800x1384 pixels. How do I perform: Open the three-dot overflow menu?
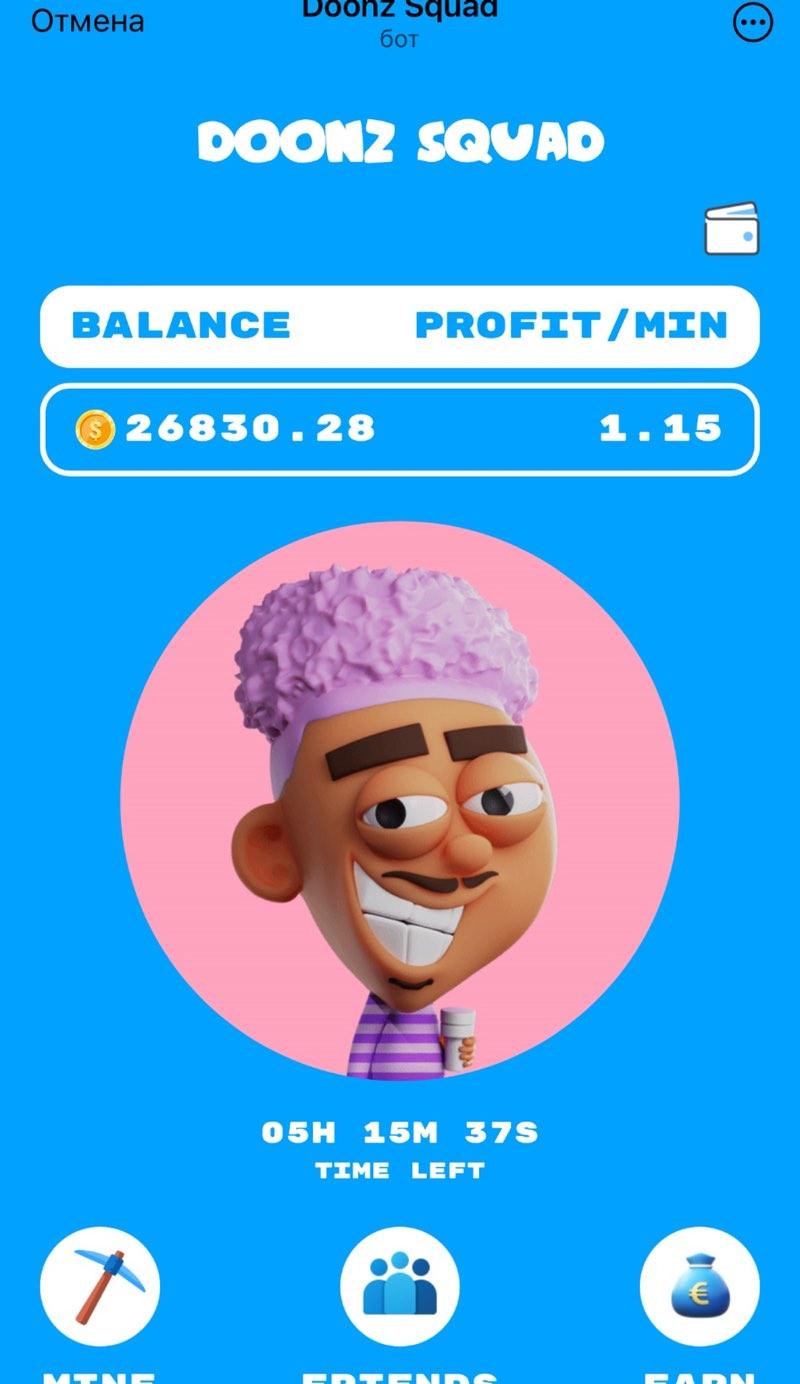(x=753, y=22)
